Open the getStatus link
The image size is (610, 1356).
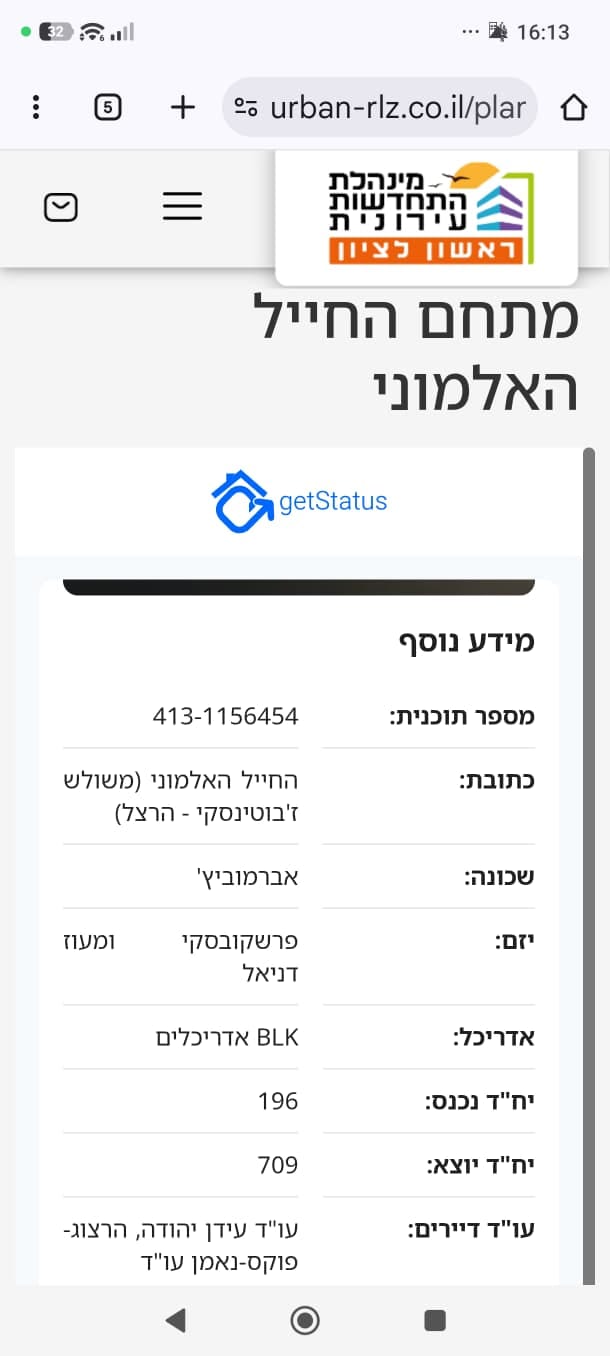[x=299, y=501]
